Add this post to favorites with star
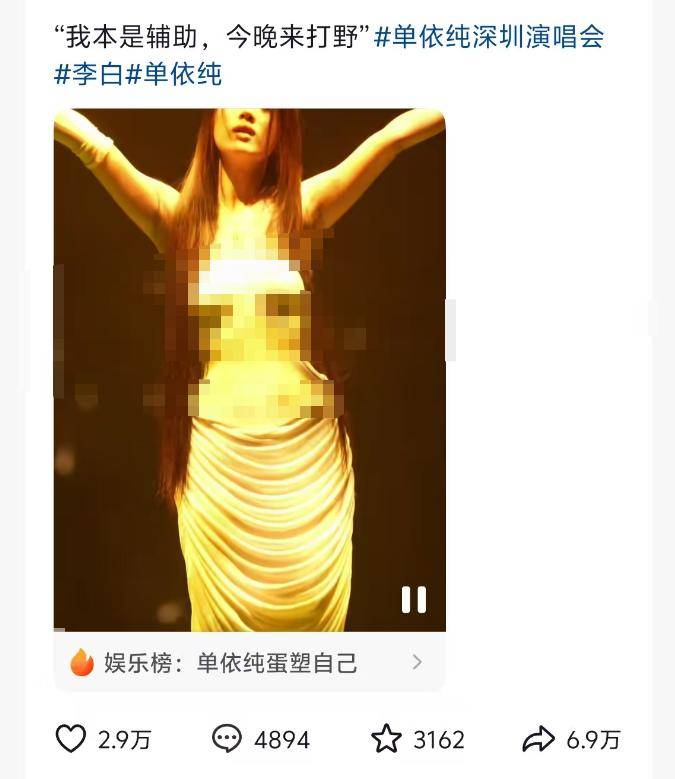The width and height of the screenshot is (675, 779). pyautogui.click(x=386, y=739)
